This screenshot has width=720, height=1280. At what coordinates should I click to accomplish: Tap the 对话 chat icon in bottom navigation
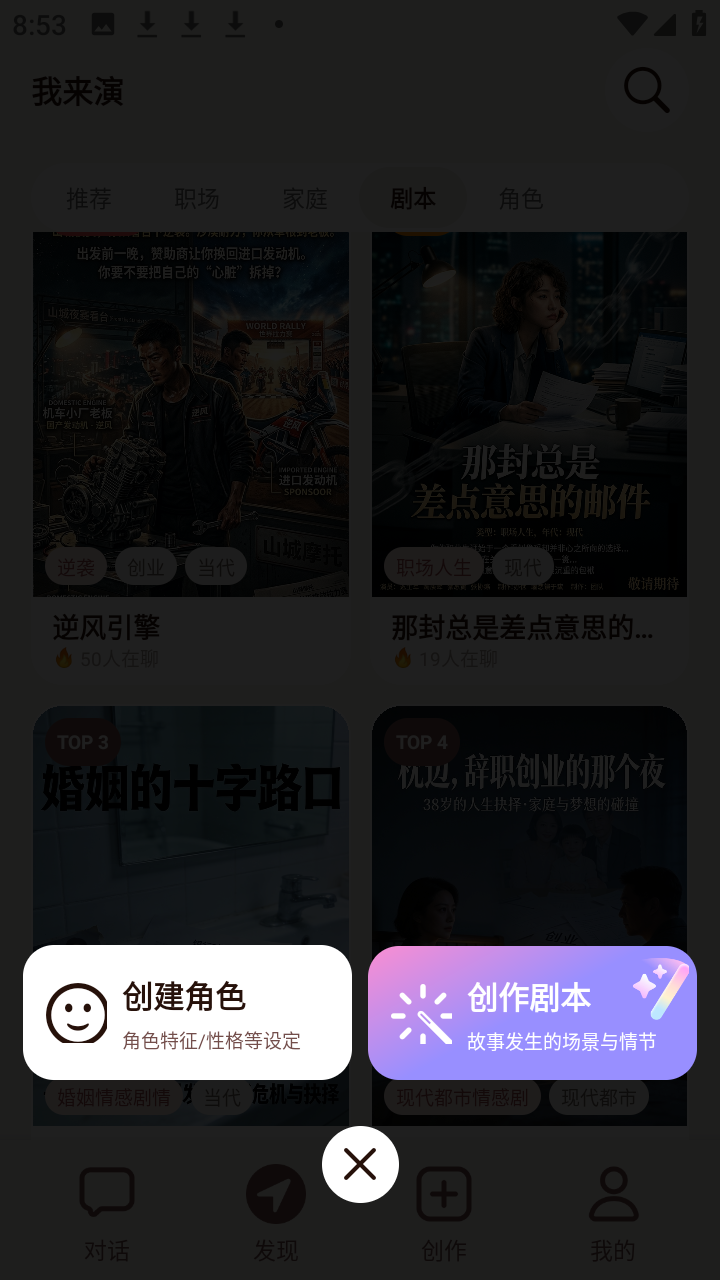[107, 1192]
